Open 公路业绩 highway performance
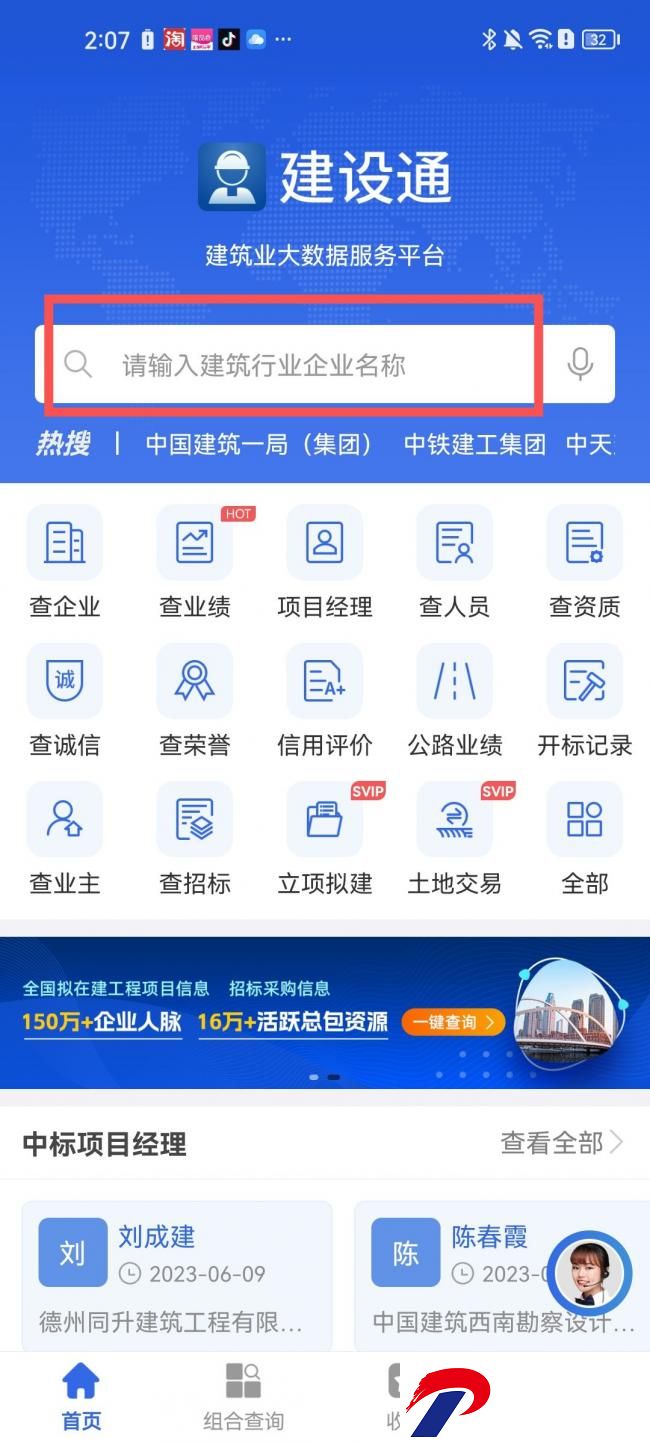This screenshot has height=1444, width=650. pos(455,700)
